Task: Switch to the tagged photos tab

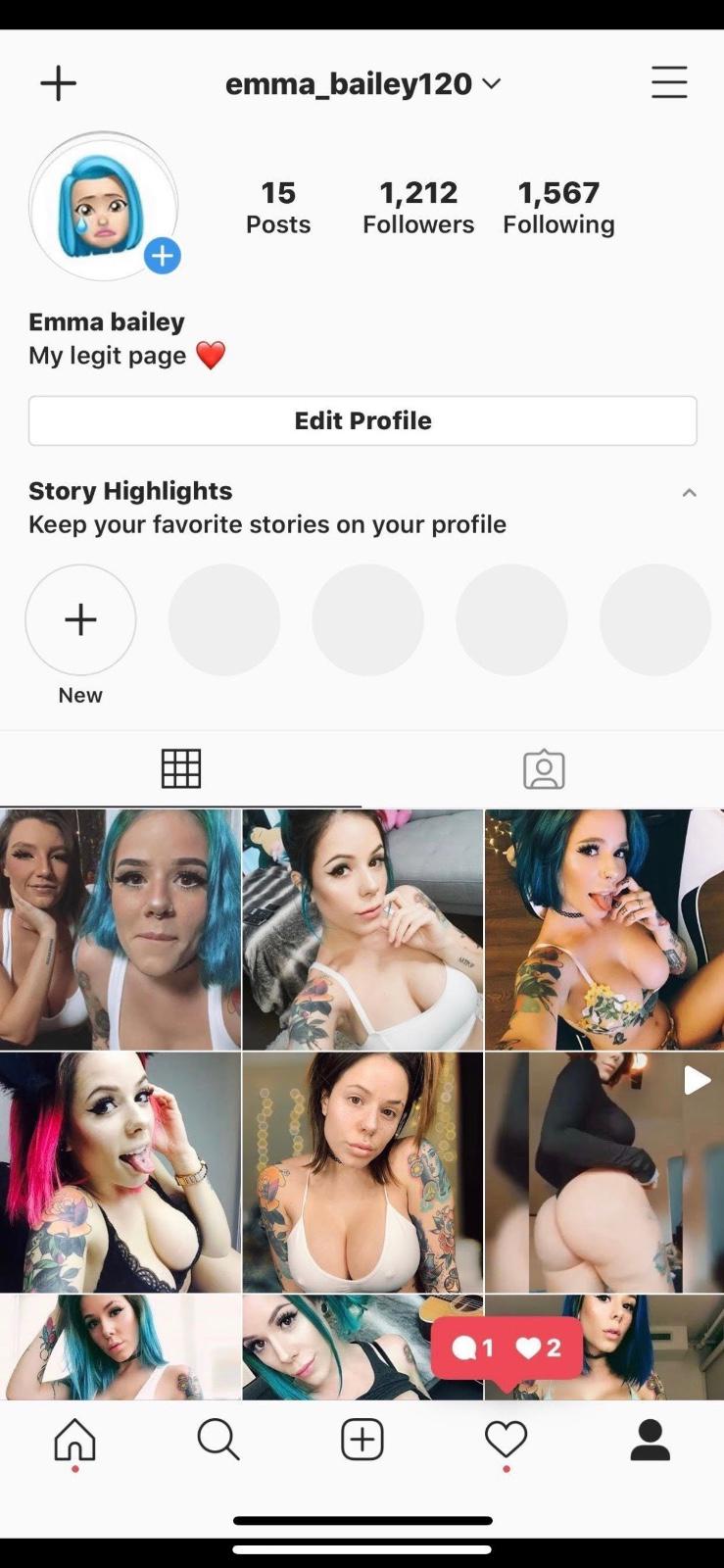Action: tap(544, 769)
